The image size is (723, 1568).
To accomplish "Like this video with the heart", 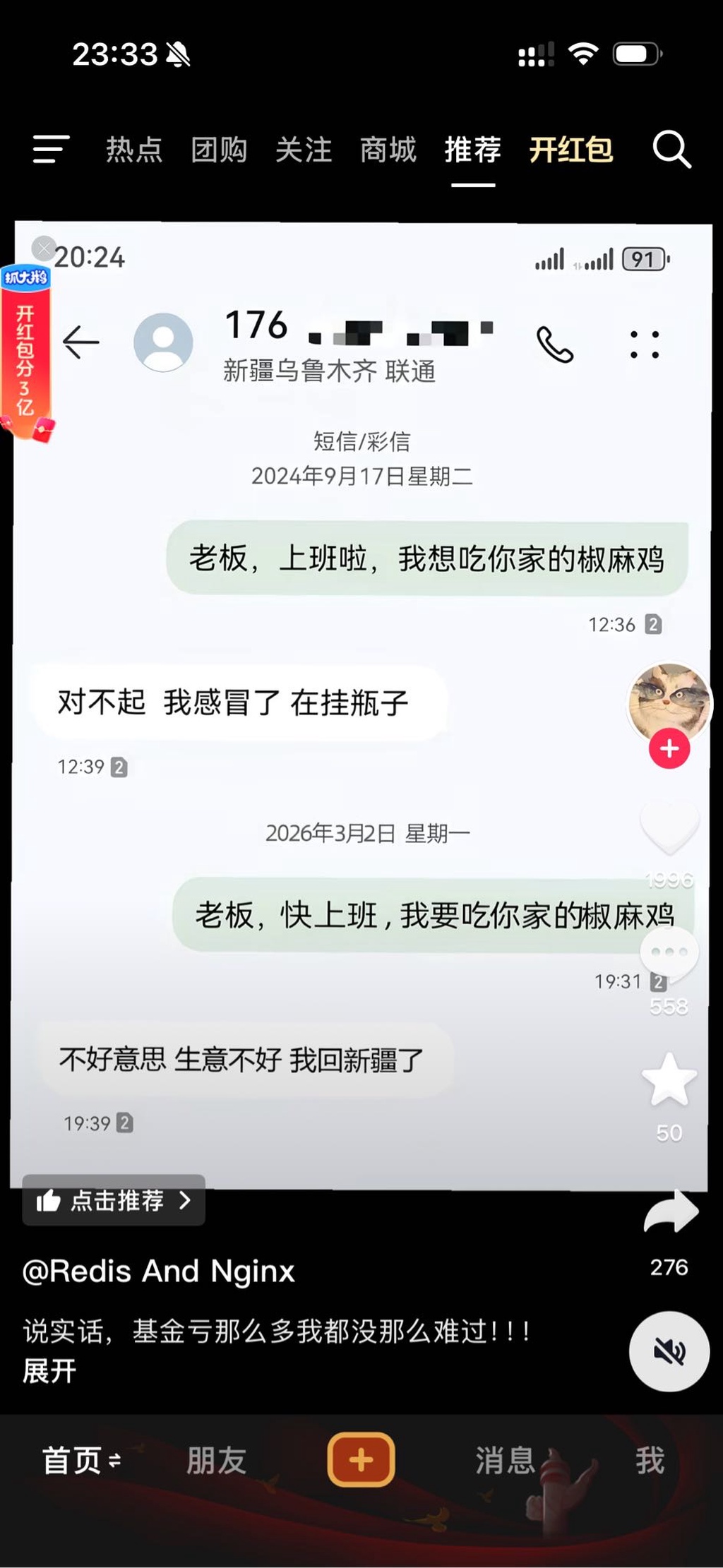I will 669,827.
